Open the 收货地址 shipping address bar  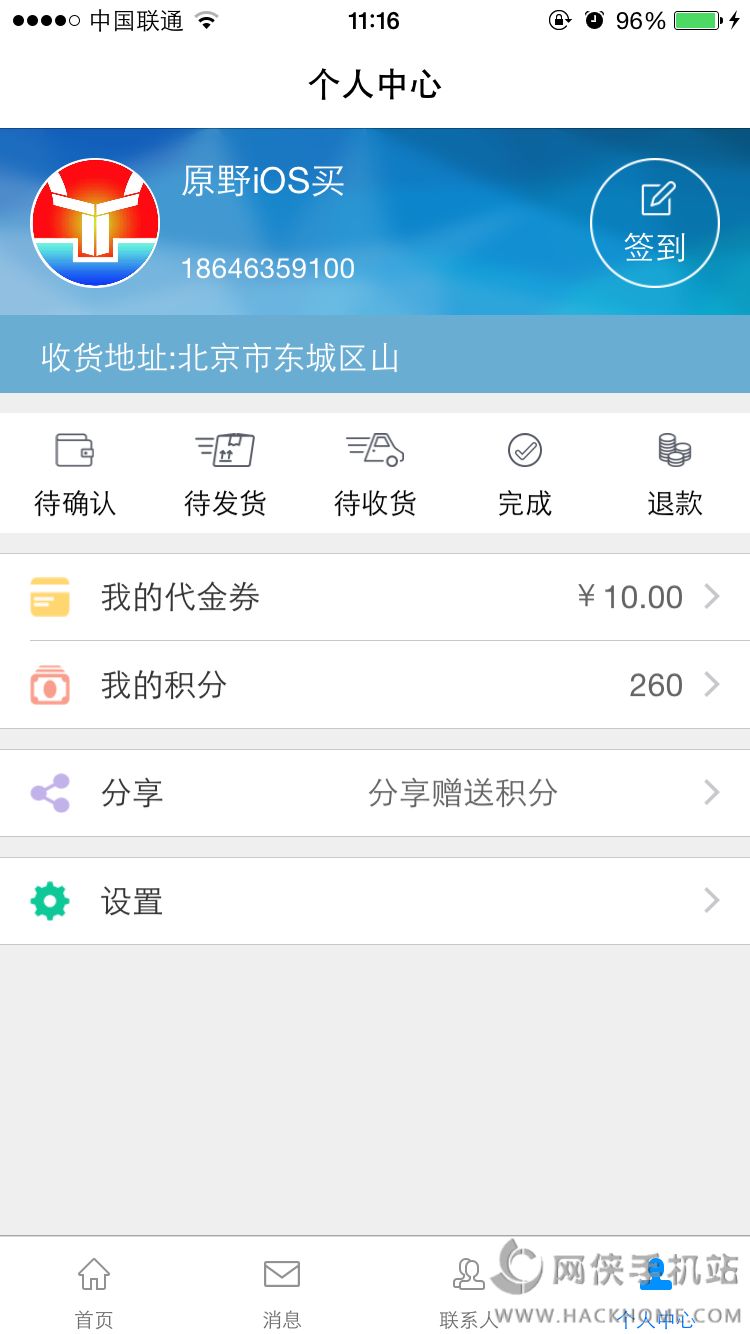374,357
